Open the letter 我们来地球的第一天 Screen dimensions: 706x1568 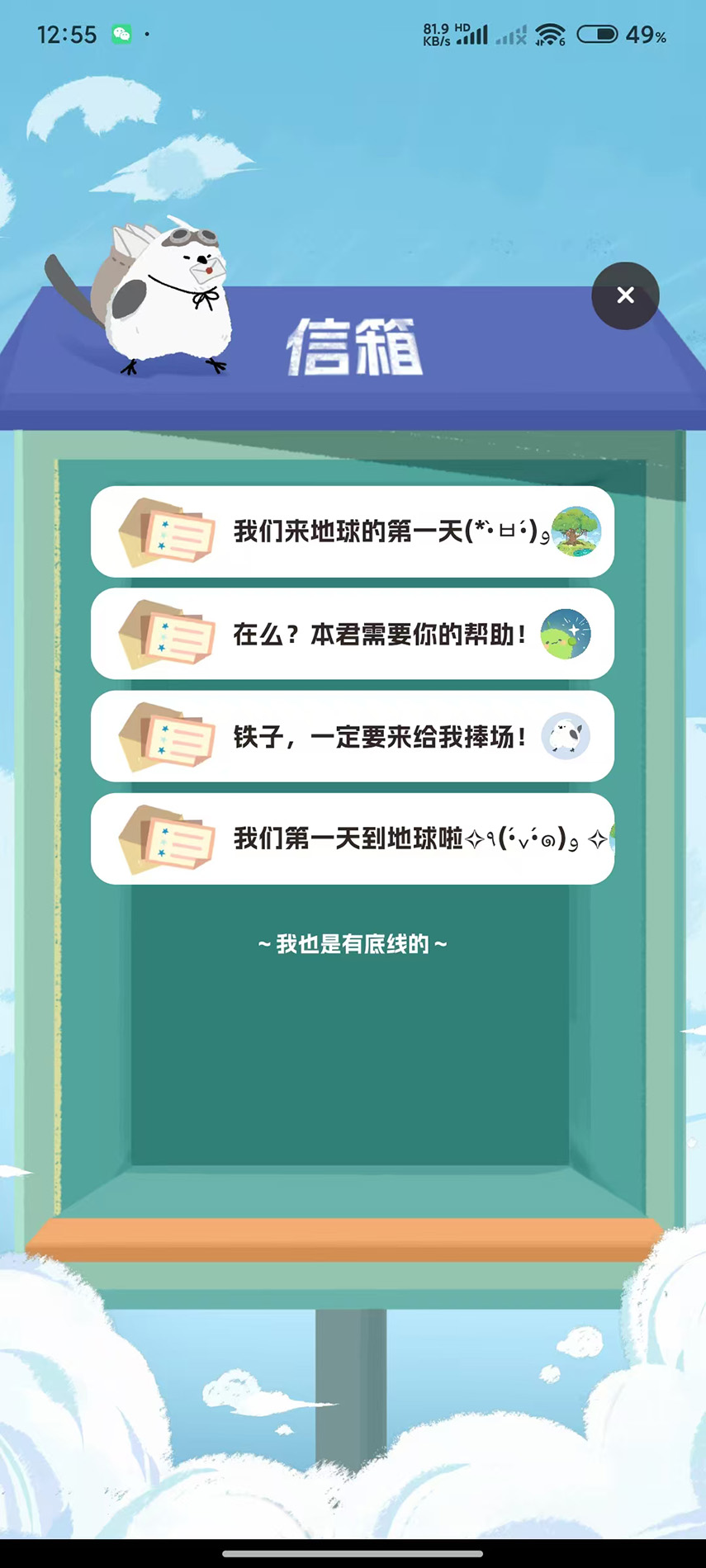point(353,531)
